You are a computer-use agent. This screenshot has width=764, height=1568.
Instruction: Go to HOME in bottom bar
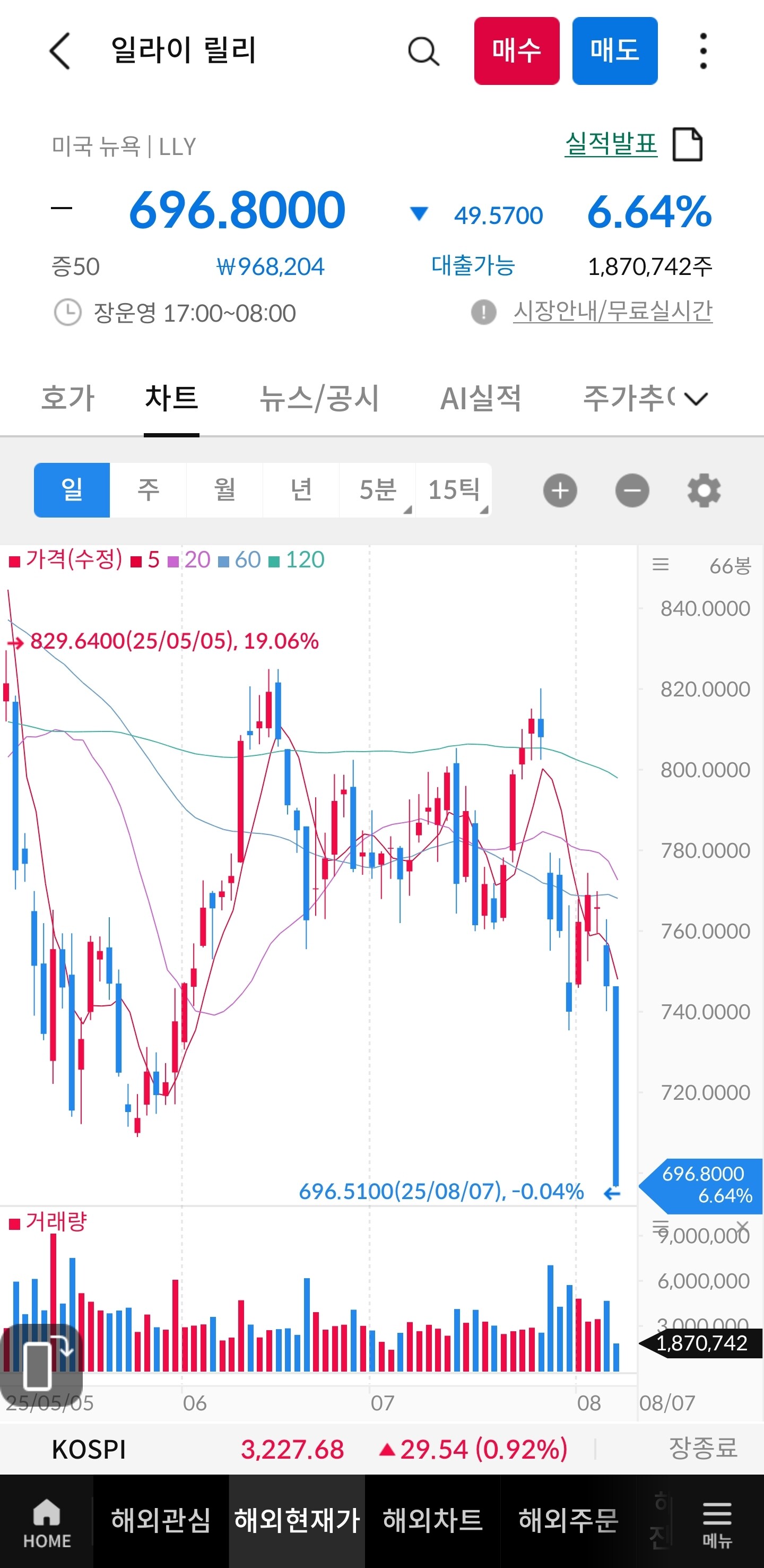47,1523
